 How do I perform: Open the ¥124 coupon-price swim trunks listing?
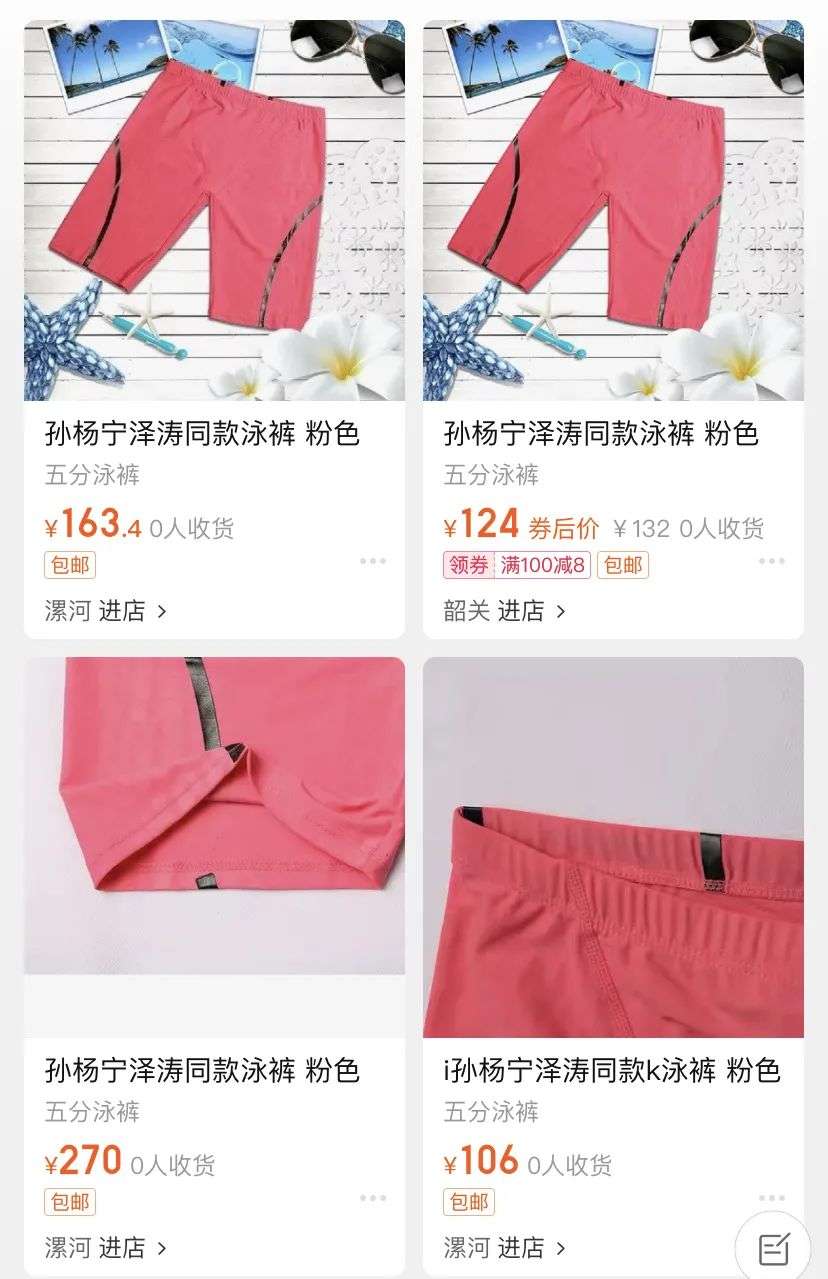(613, 210)
